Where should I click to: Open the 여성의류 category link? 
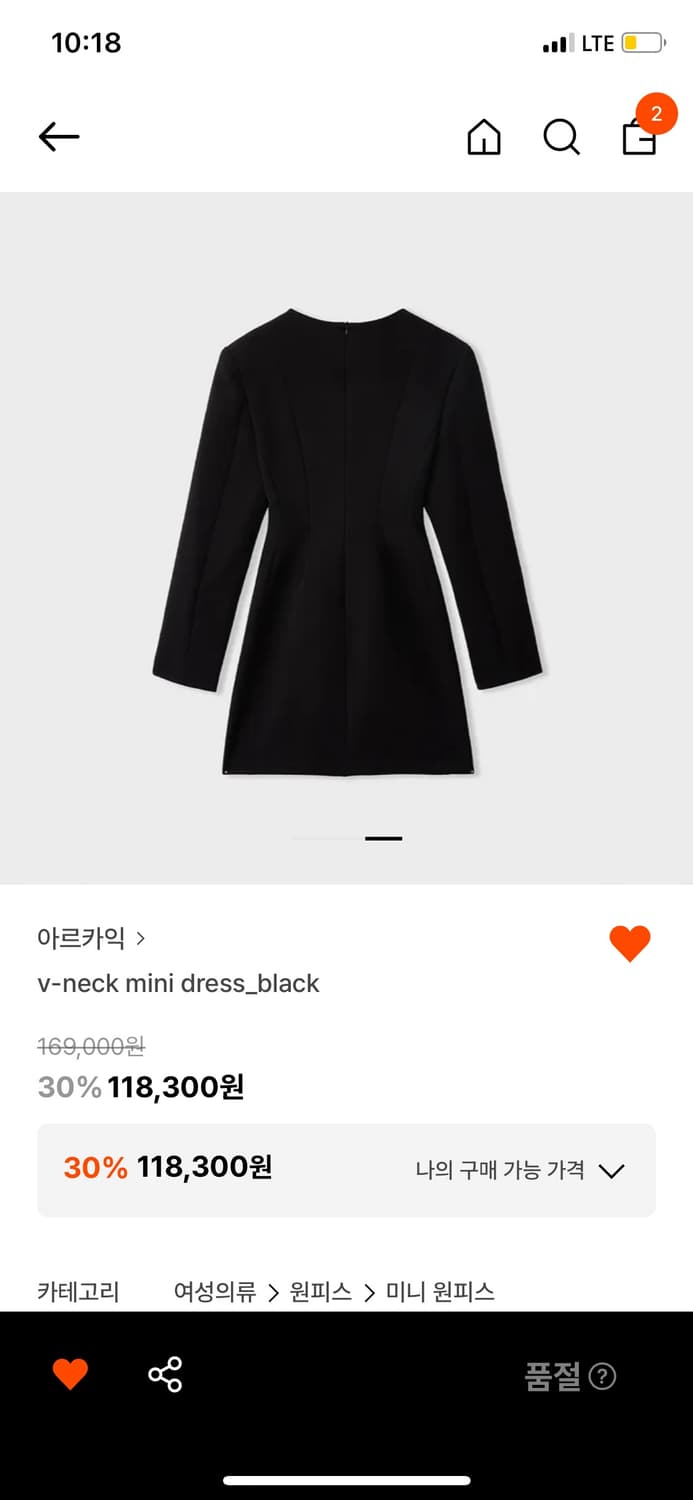pyautogui.click(x=214, y=1292)
